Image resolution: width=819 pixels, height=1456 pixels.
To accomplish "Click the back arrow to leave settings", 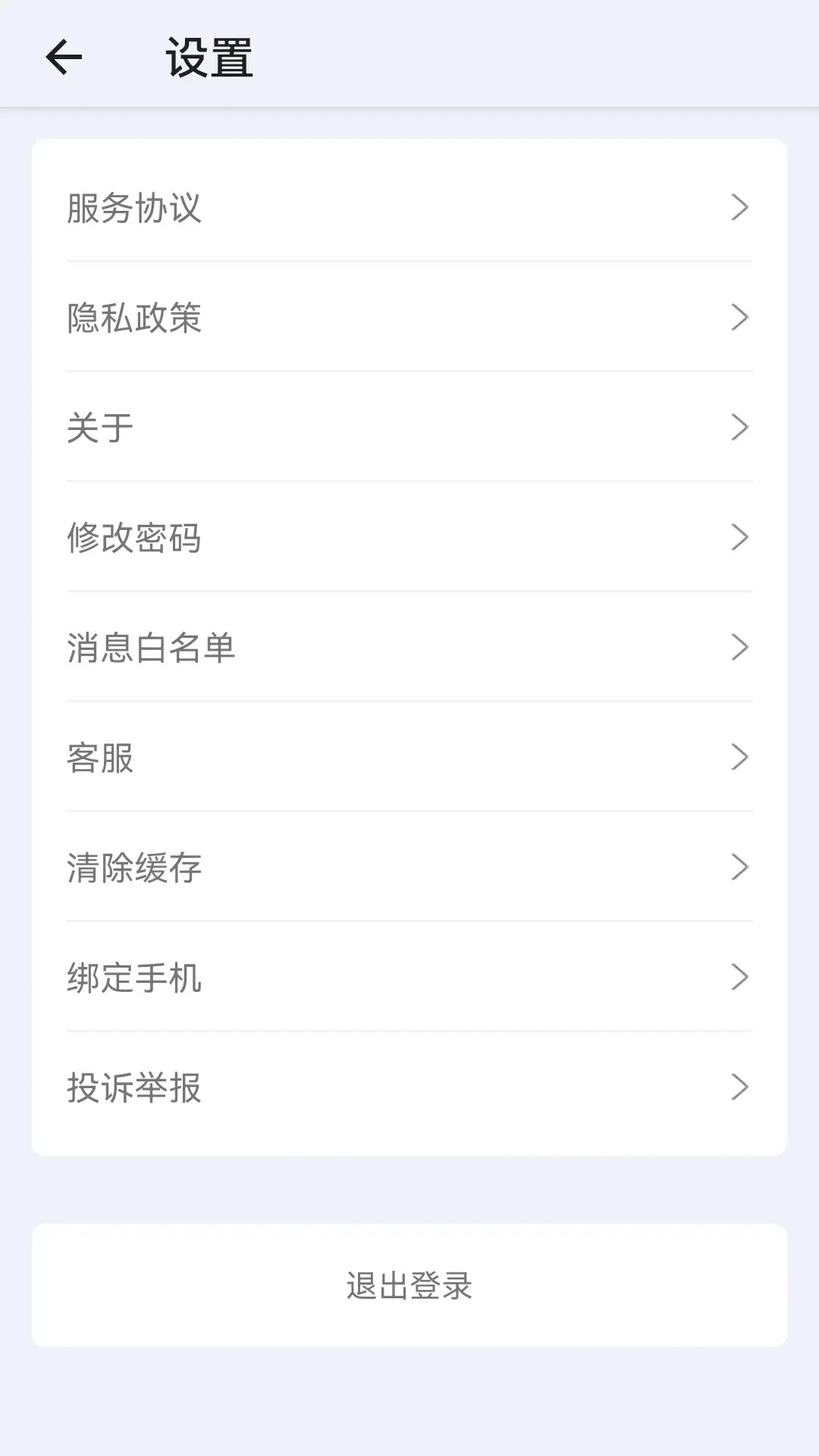I will pyautogui.click(x=64, y=57).
